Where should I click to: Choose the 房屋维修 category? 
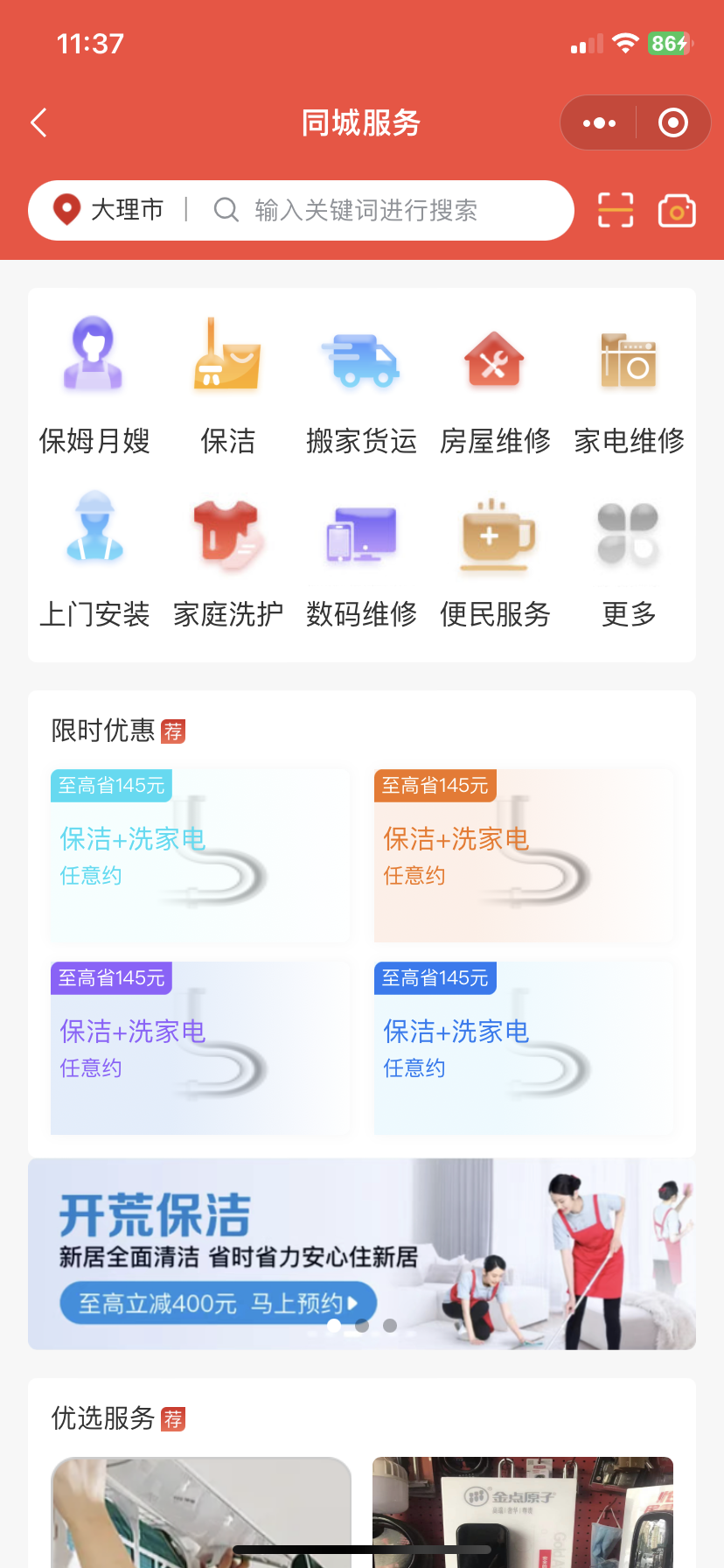(x=495, y=385)
